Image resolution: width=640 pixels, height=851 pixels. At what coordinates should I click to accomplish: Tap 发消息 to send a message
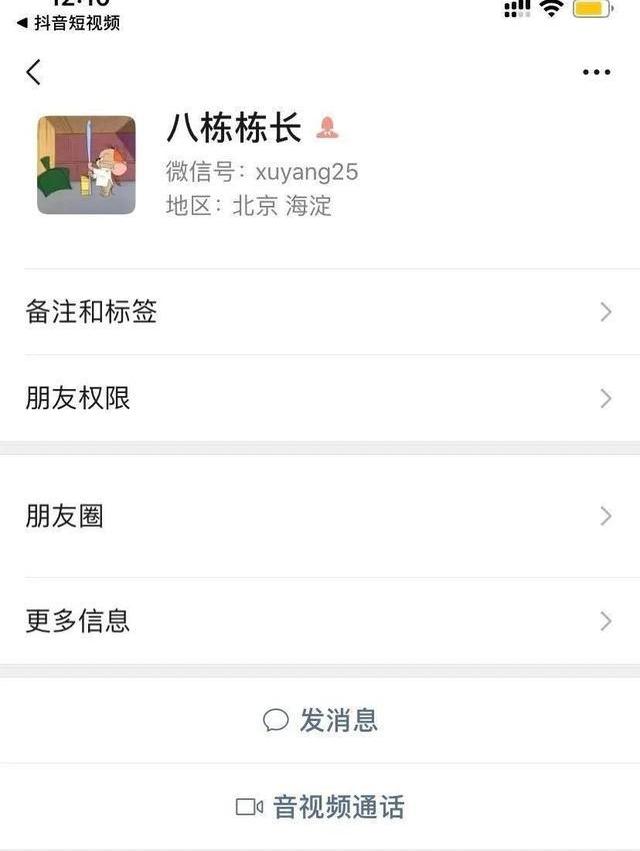321,720
